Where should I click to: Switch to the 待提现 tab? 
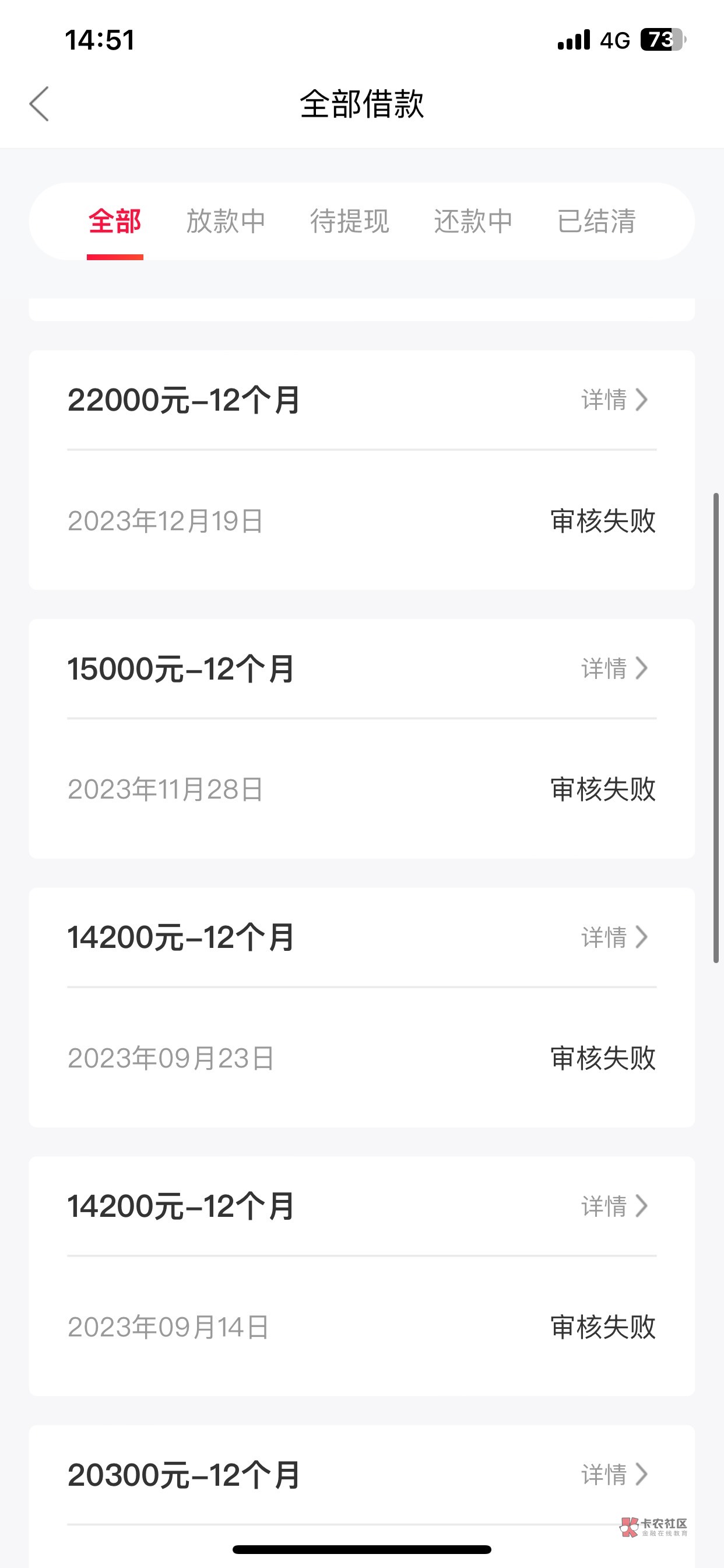tap(350, 221)
